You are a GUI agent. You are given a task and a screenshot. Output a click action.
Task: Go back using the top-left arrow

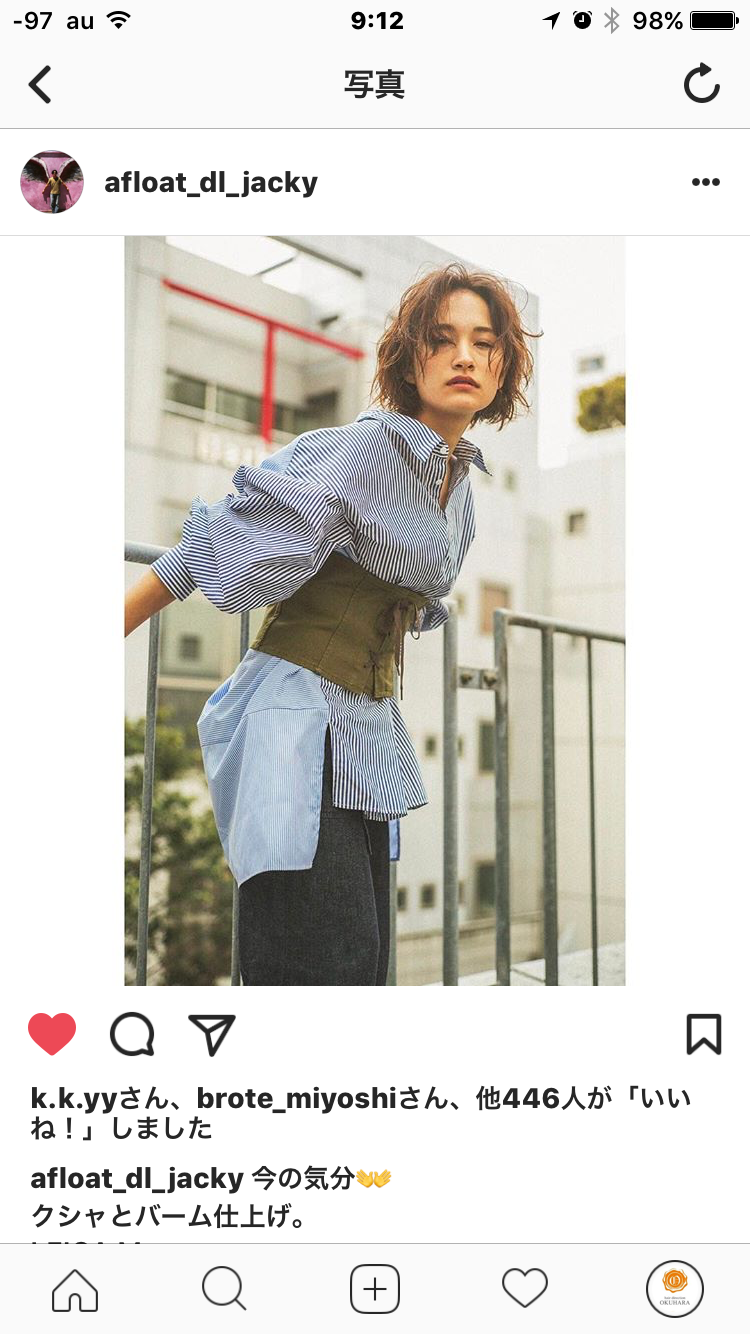point(40,85)
